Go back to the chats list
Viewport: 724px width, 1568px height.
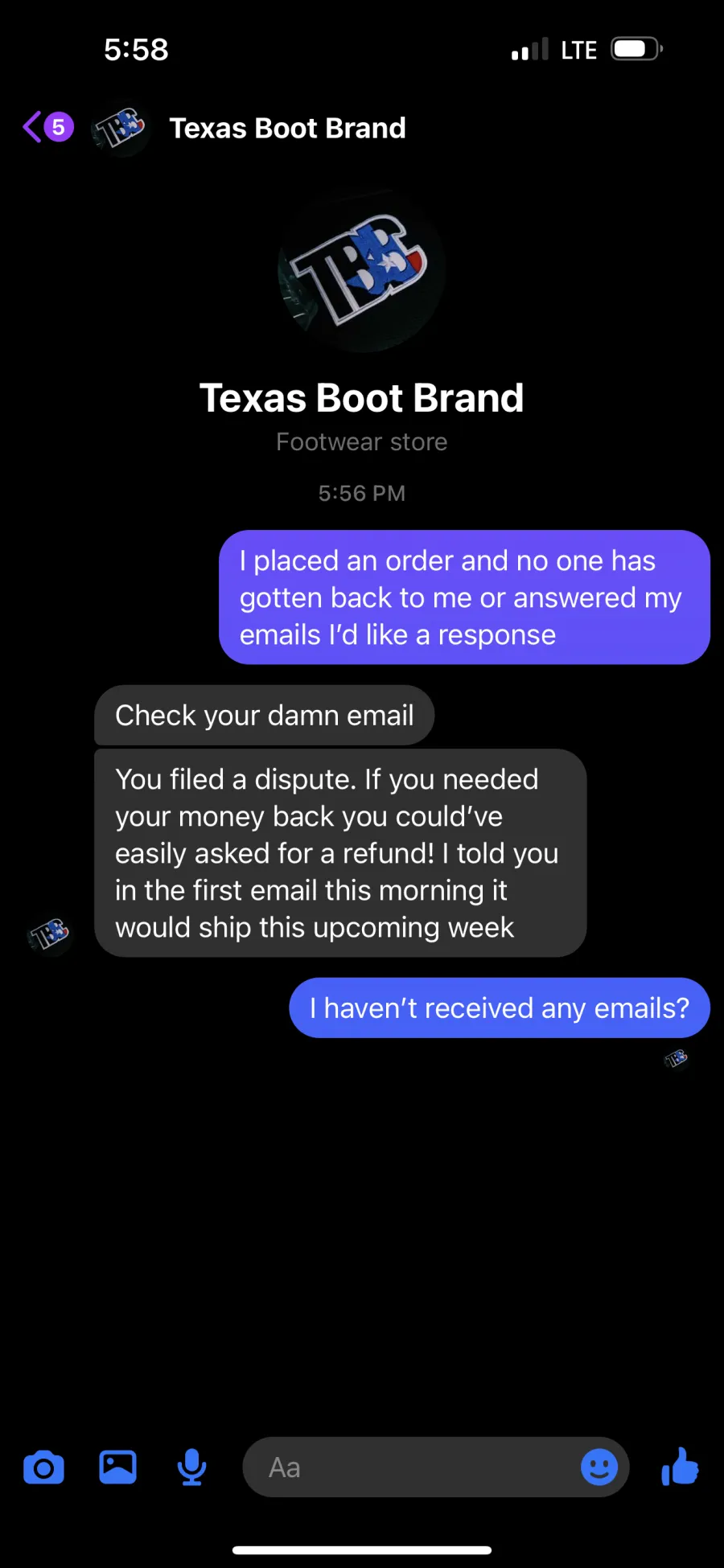(x=47, y=127)
